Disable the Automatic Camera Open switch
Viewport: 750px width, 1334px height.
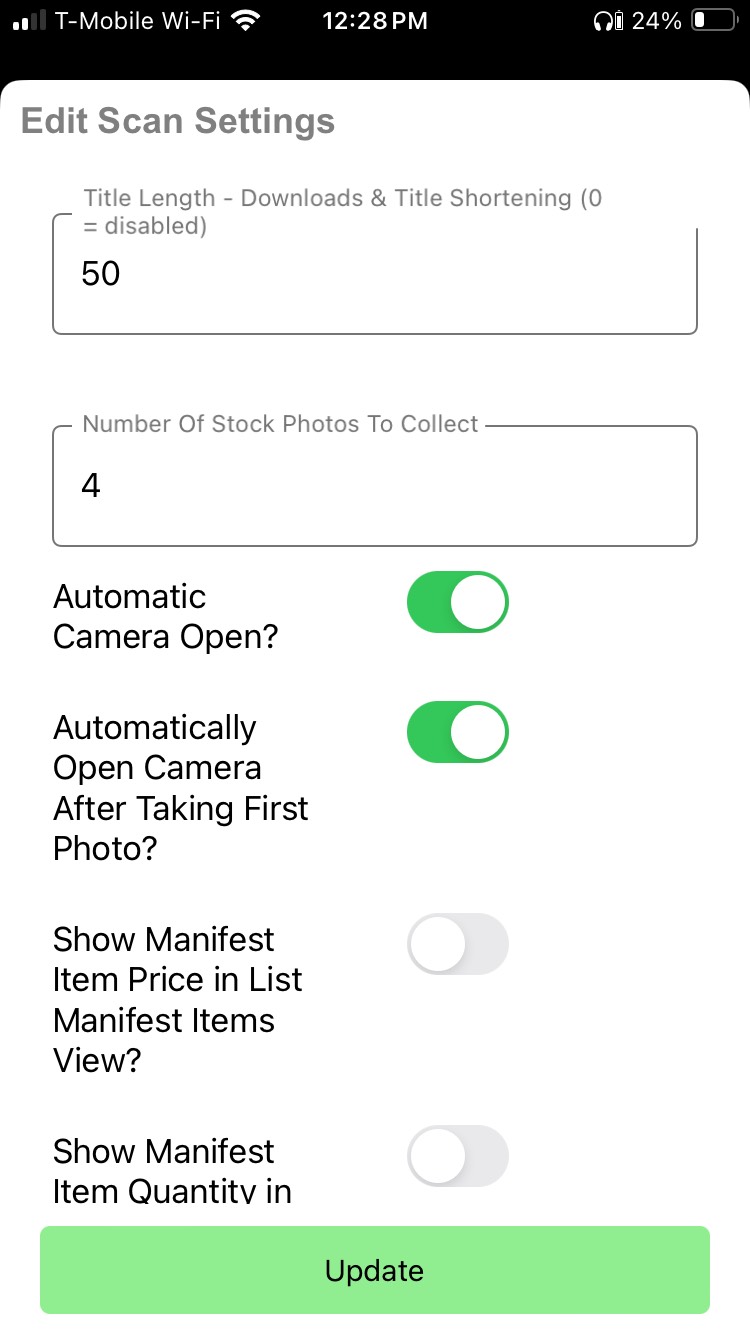(x=457, y=603)
